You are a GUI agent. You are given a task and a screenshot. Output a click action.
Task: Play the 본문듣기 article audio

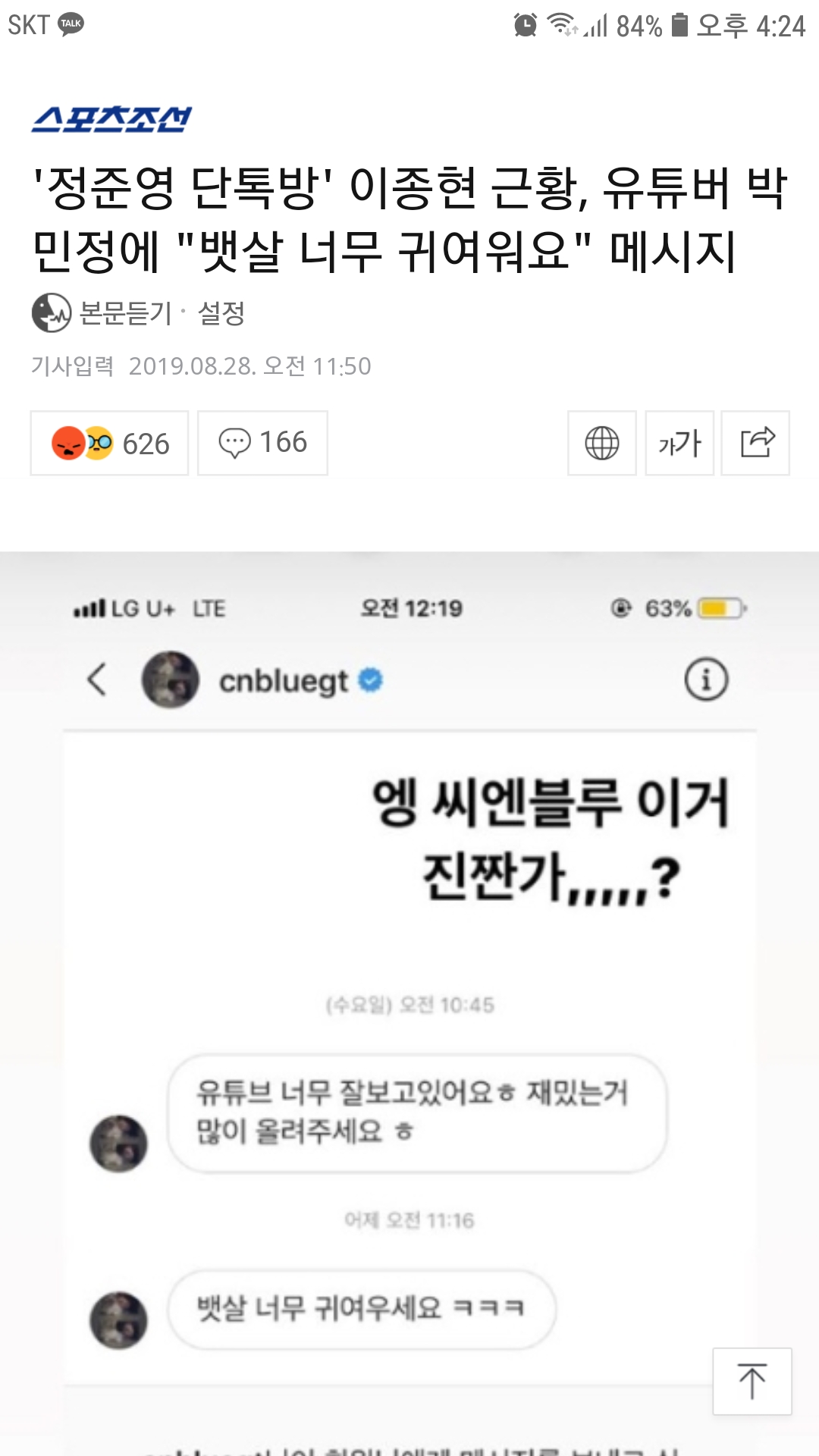point(102,313)
